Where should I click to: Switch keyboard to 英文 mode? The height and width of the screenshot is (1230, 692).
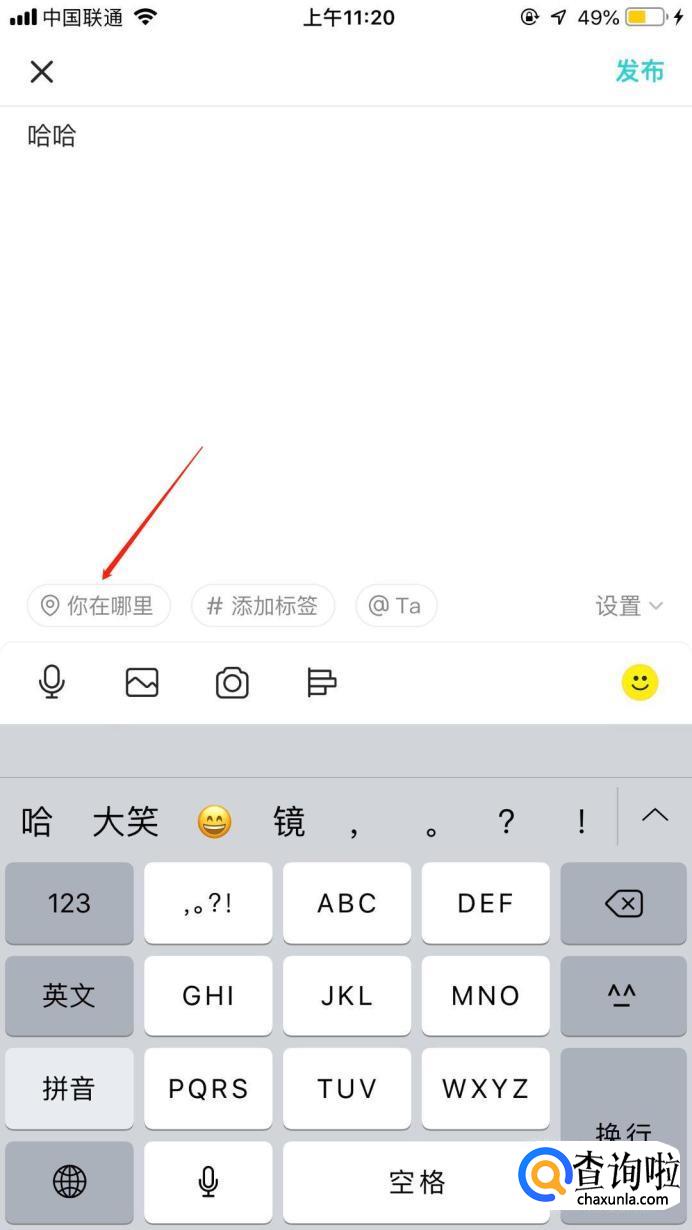pyautogui.click(x=69, y=996)
